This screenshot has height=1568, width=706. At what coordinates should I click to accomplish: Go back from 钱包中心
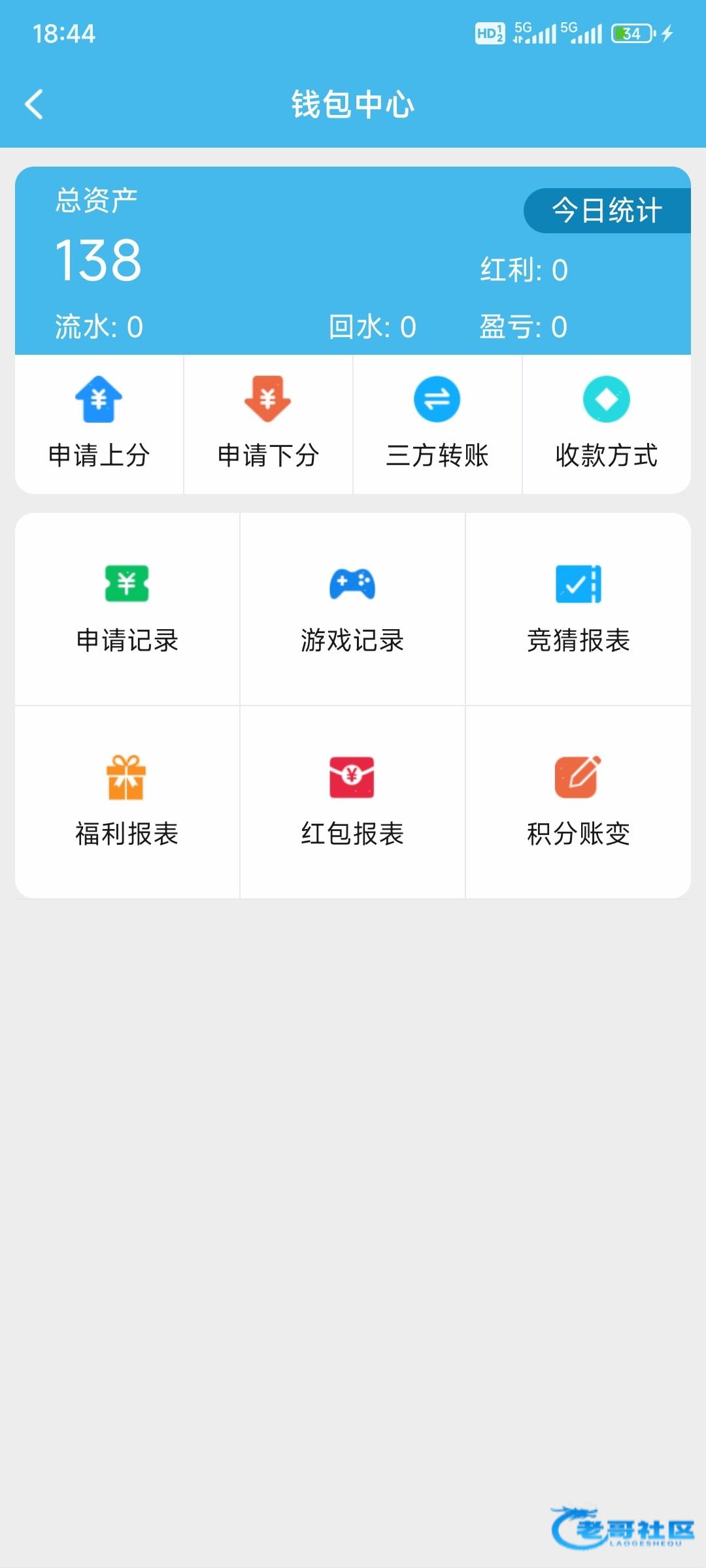pos(34,105)
